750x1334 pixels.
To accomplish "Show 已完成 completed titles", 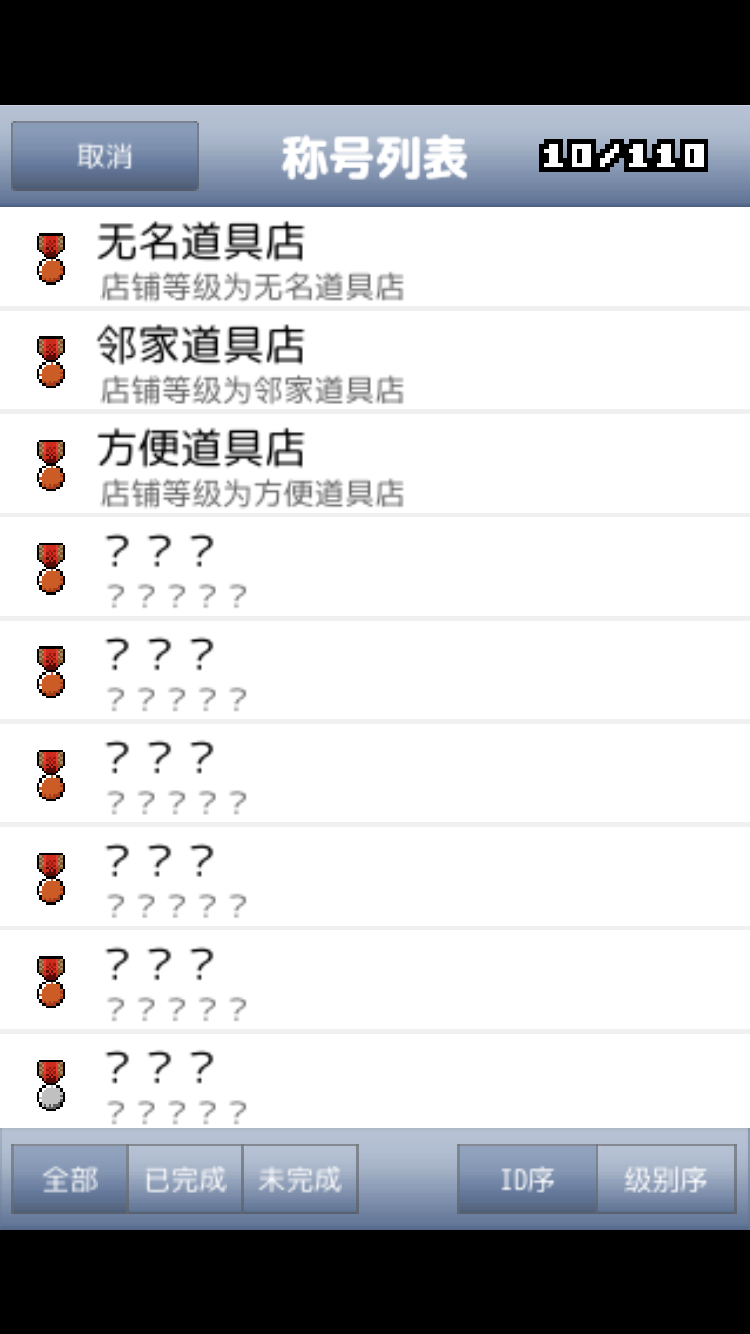I will tap(185, 1179).
